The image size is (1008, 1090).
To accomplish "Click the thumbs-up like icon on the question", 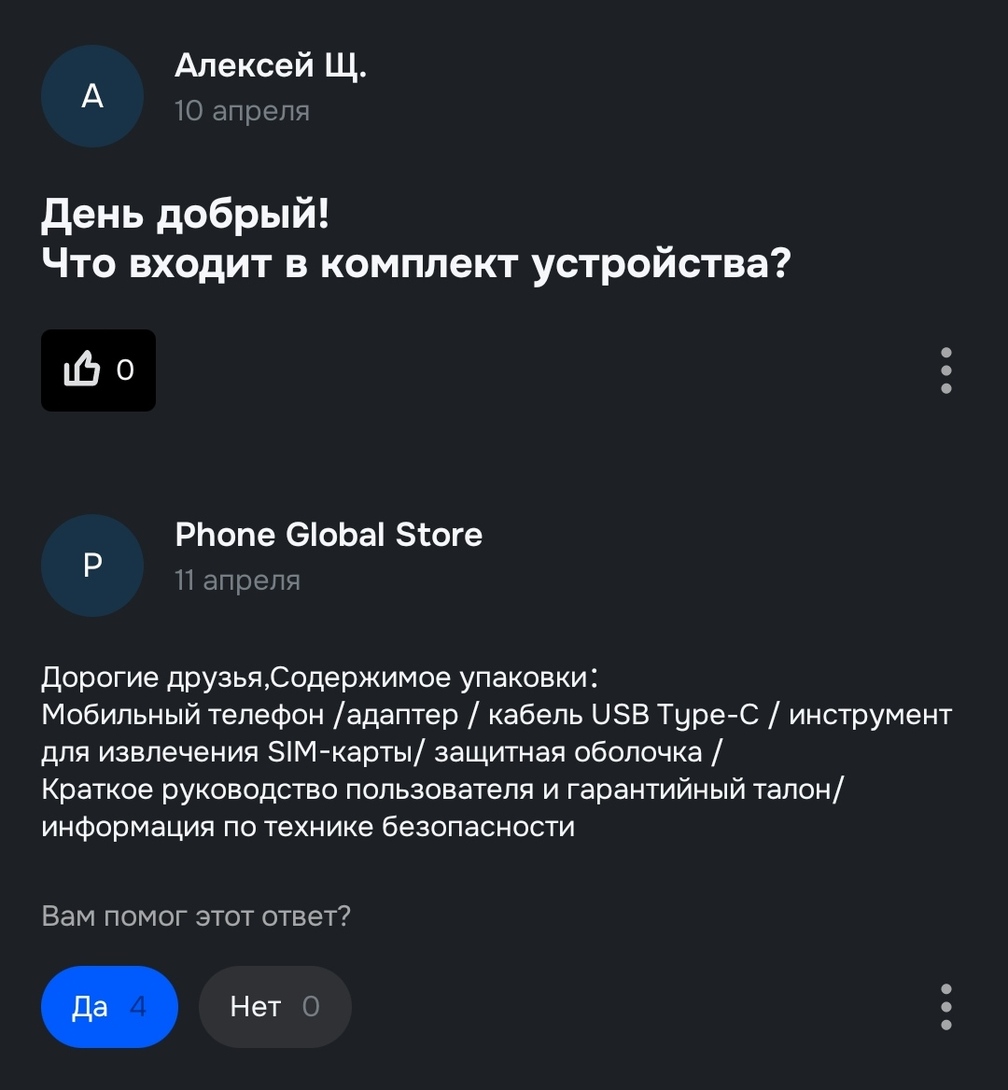I will coord(82,369).
